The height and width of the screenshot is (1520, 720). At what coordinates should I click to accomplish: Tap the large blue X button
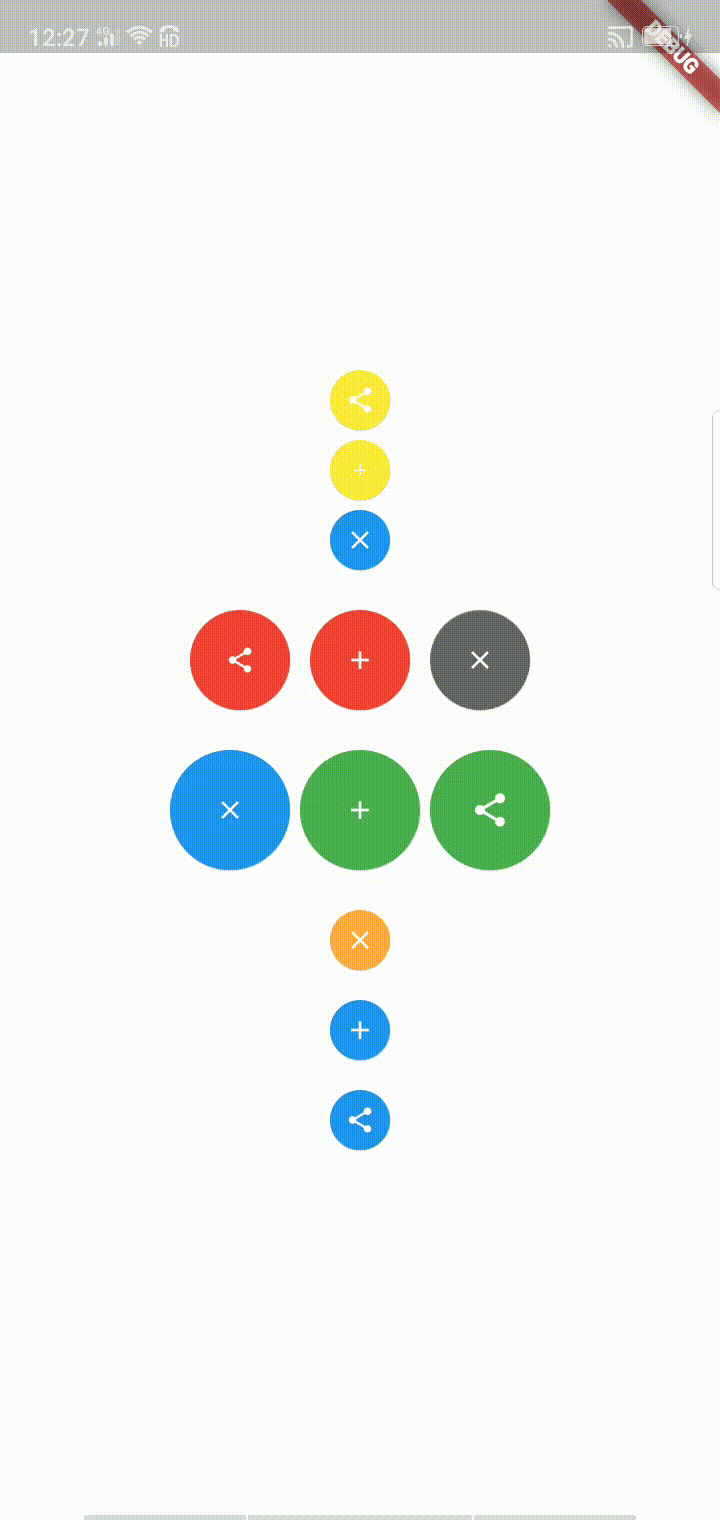point(230,810)
